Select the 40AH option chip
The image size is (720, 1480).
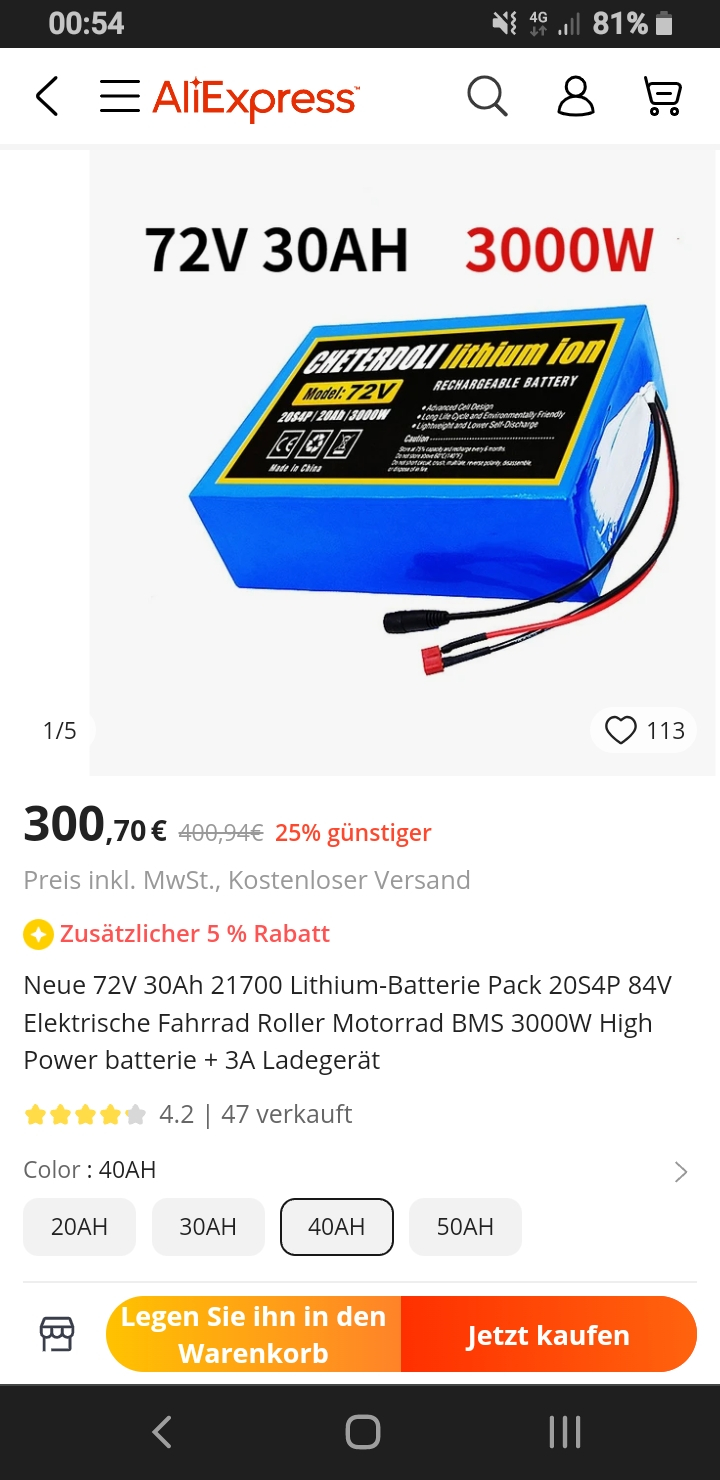337,1227
